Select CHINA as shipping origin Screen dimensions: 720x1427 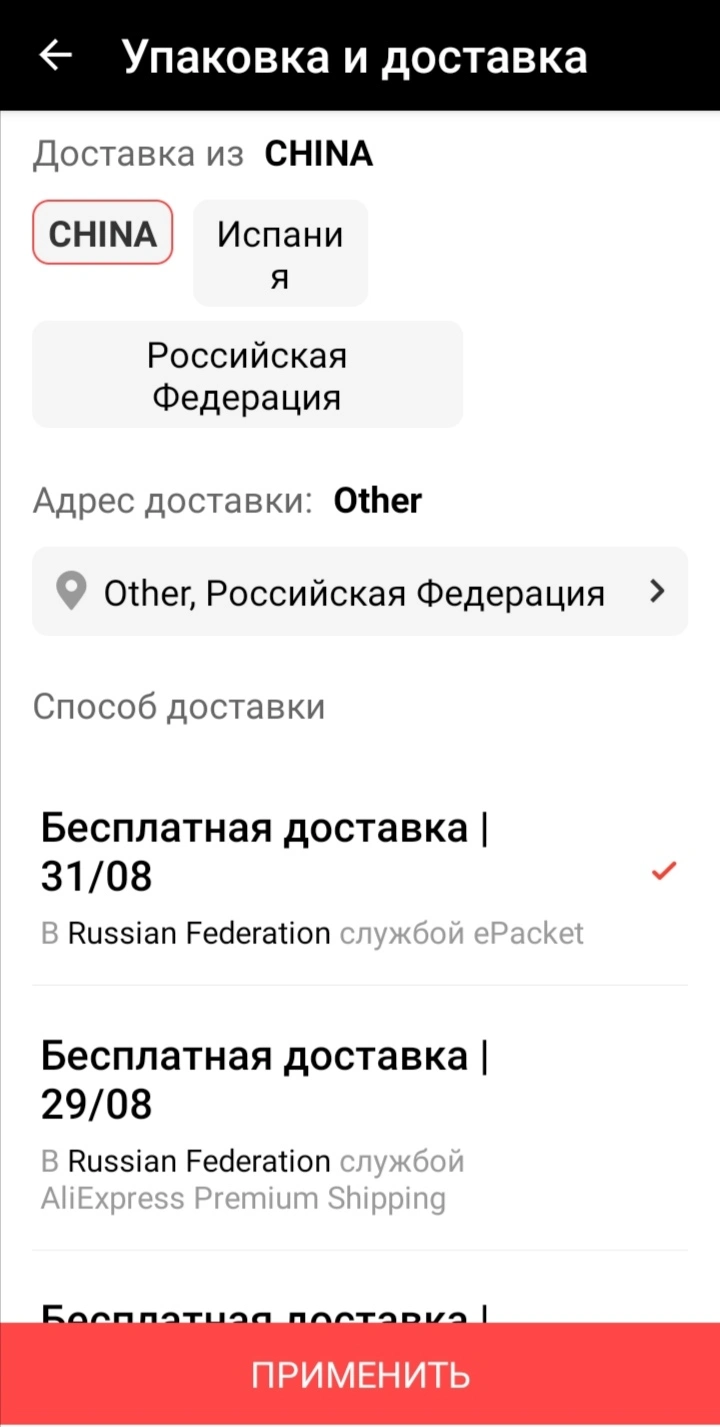(x=103, y=233)
